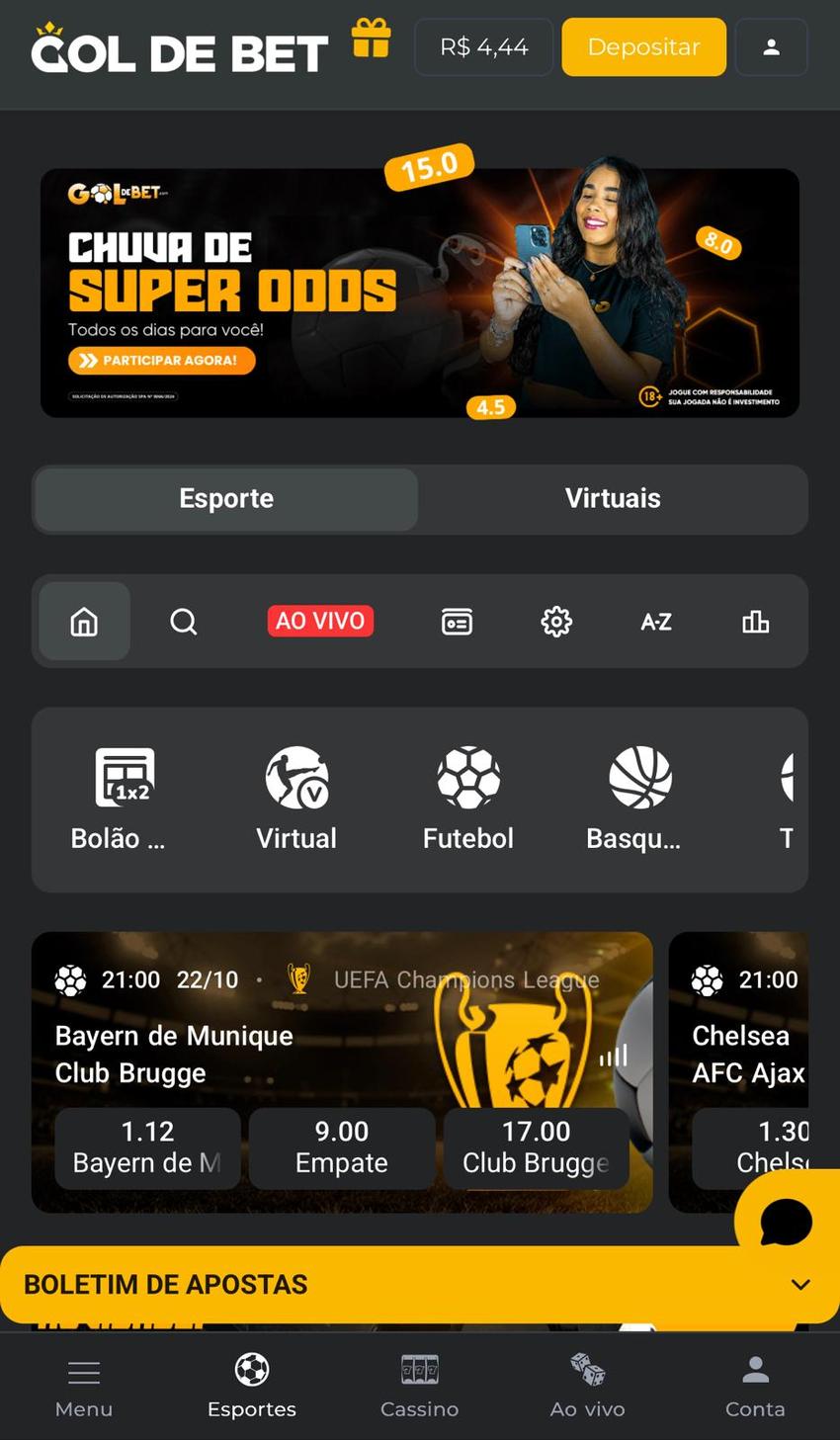Open the account profile icon
840x1440 pixels.
[x=771, y=46]
